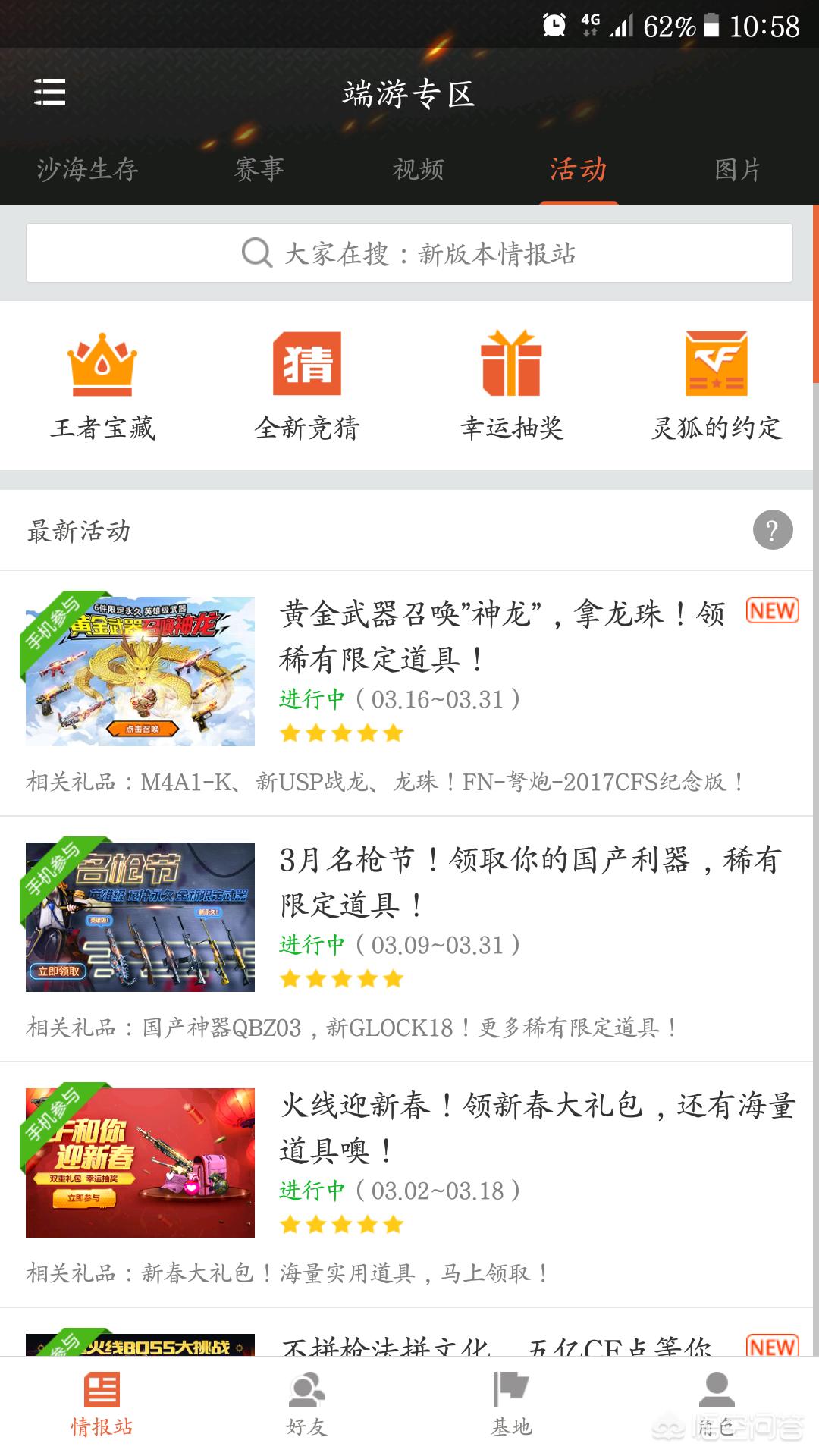This screenshot has height=1456, width=819.
Task: Switch to the 赛事 tab
Action: point(259,169)
